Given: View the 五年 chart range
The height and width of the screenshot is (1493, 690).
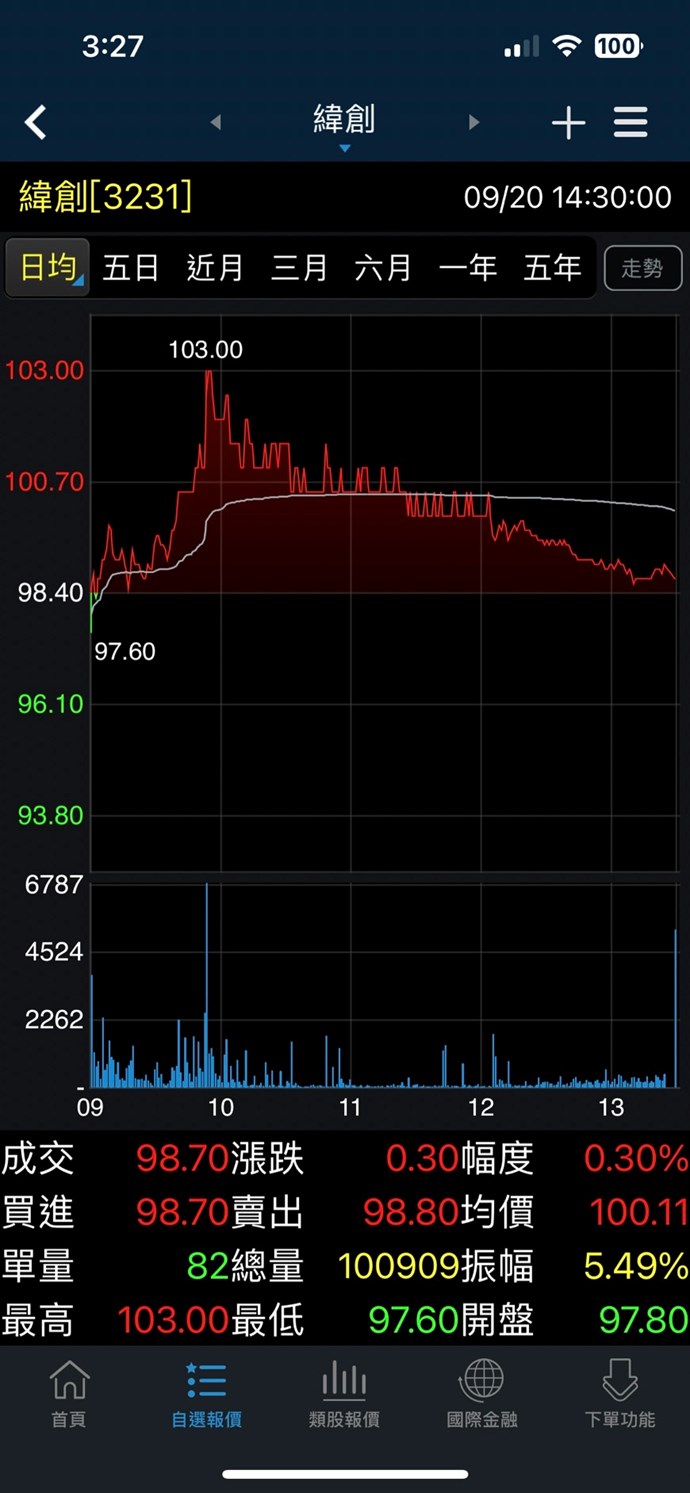Looking at the screenshot, I should (552, 268).
